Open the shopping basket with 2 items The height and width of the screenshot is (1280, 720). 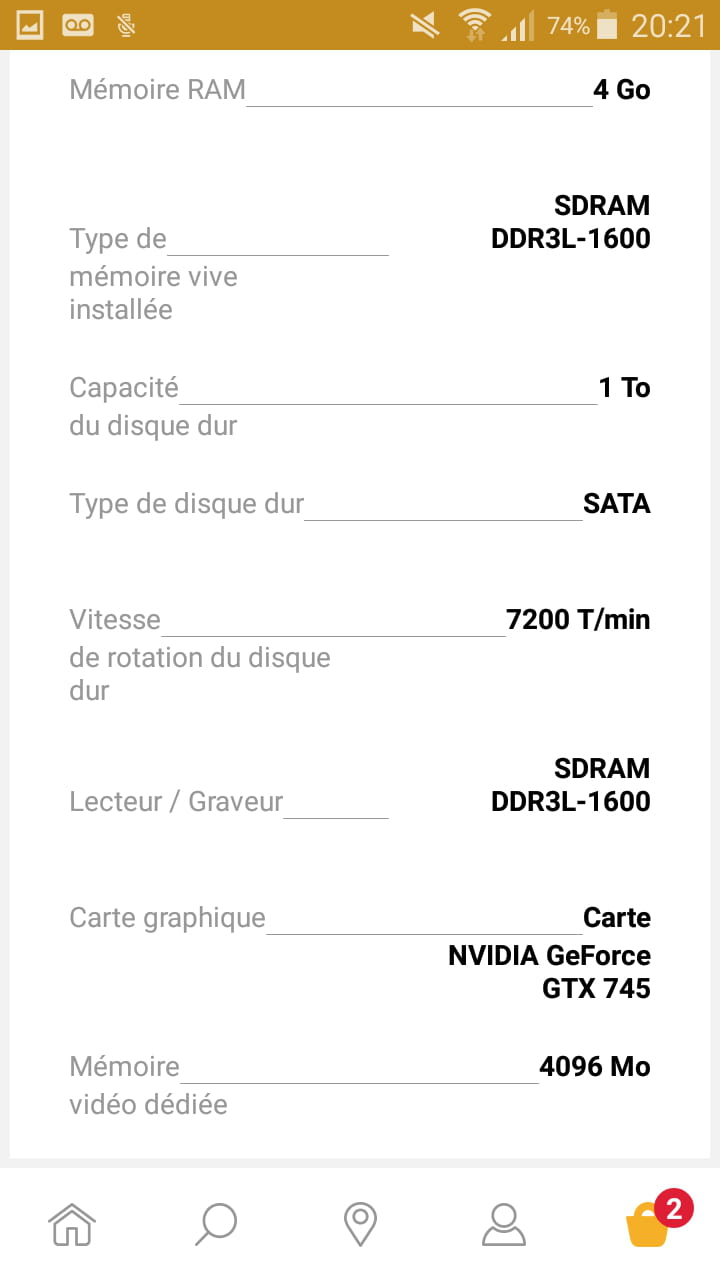point(648,1224)
